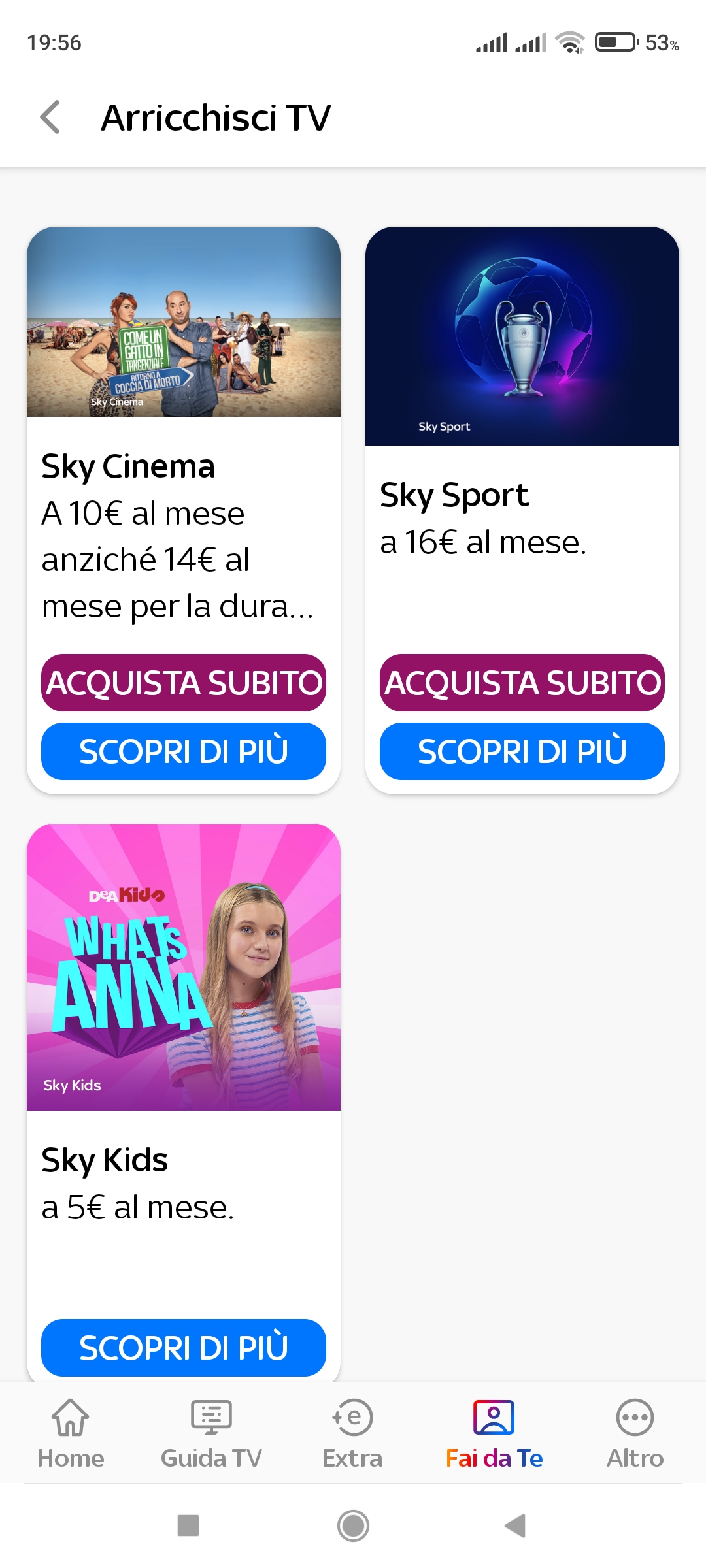Open the Sky Sport card image

click(522, 336)
